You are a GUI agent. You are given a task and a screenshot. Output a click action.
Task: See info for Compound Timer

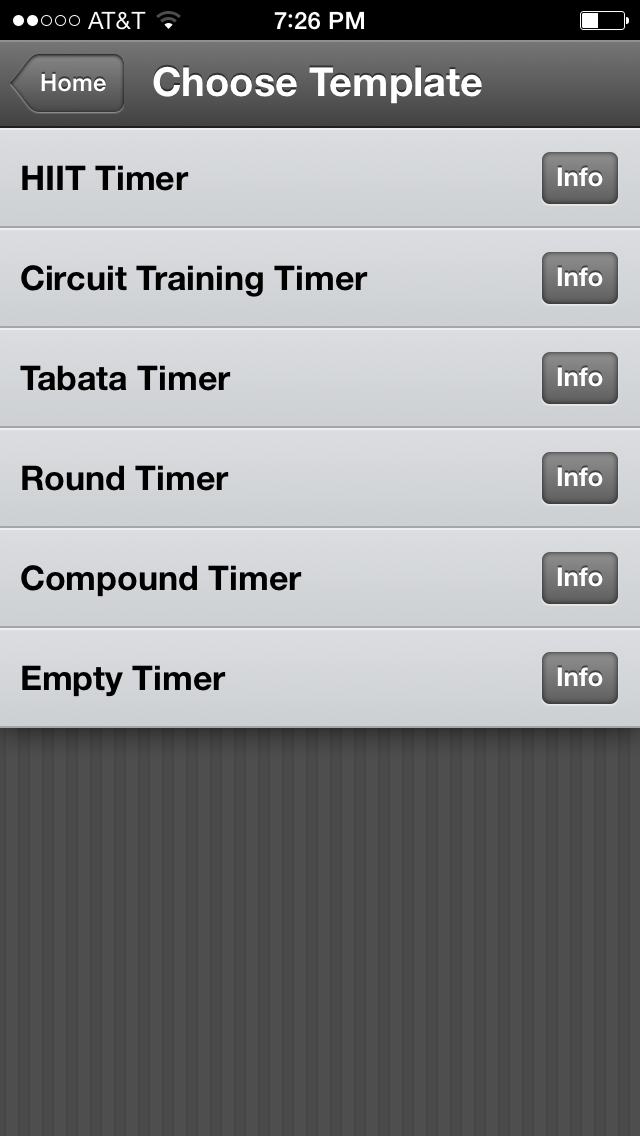pos(579,578)
